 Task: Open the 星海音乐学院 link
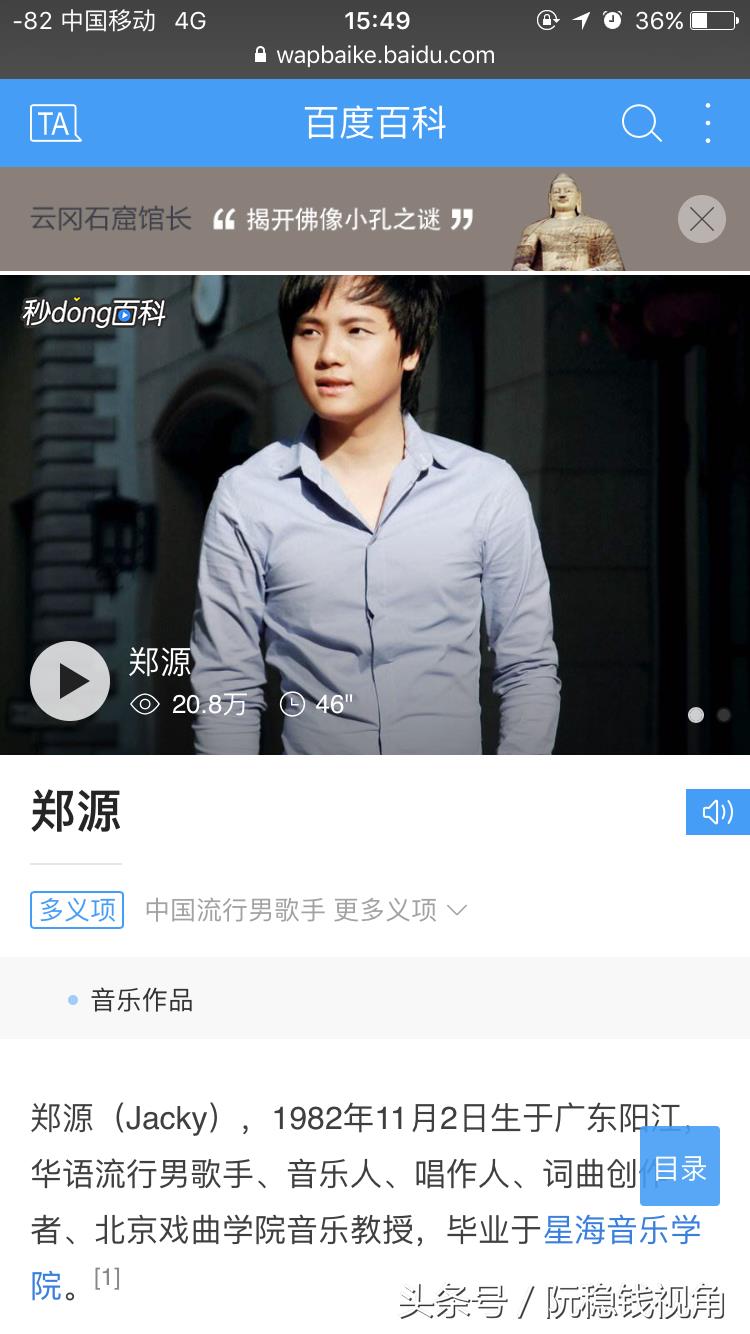pyautogui.click(x=622, y=1230)
